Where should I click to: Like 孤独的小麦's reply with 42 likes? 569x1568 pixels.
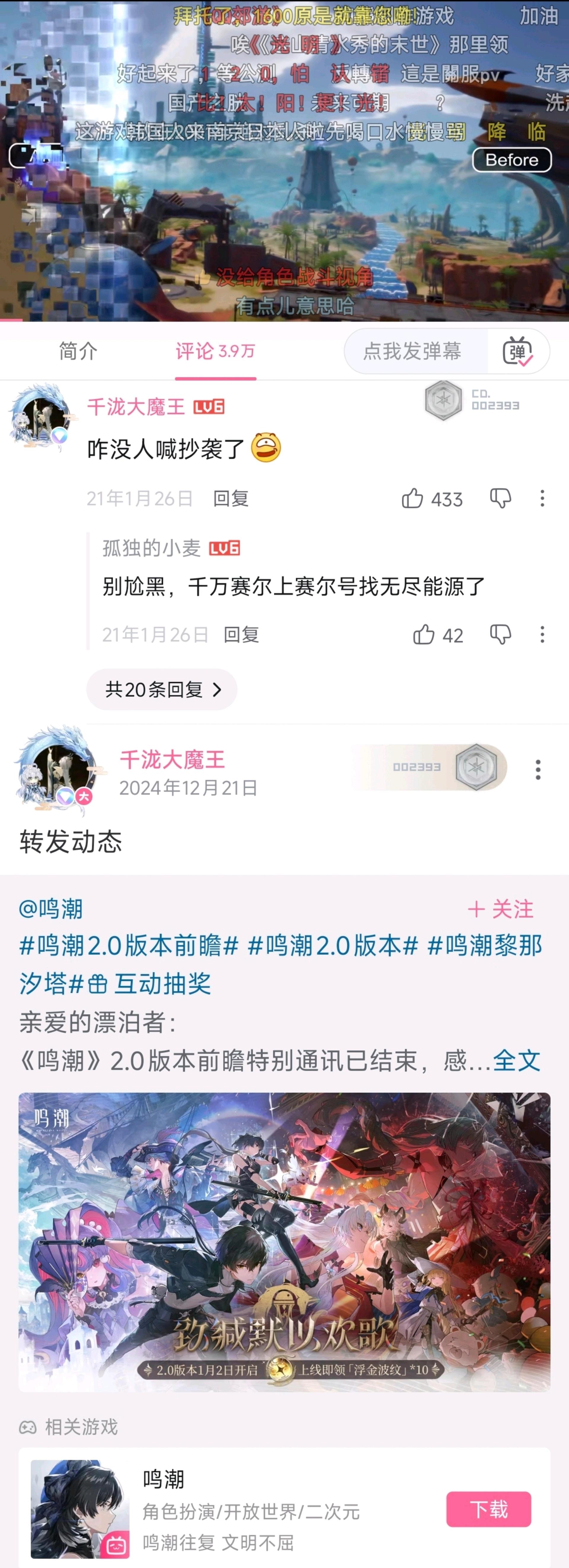click(423, 635)
